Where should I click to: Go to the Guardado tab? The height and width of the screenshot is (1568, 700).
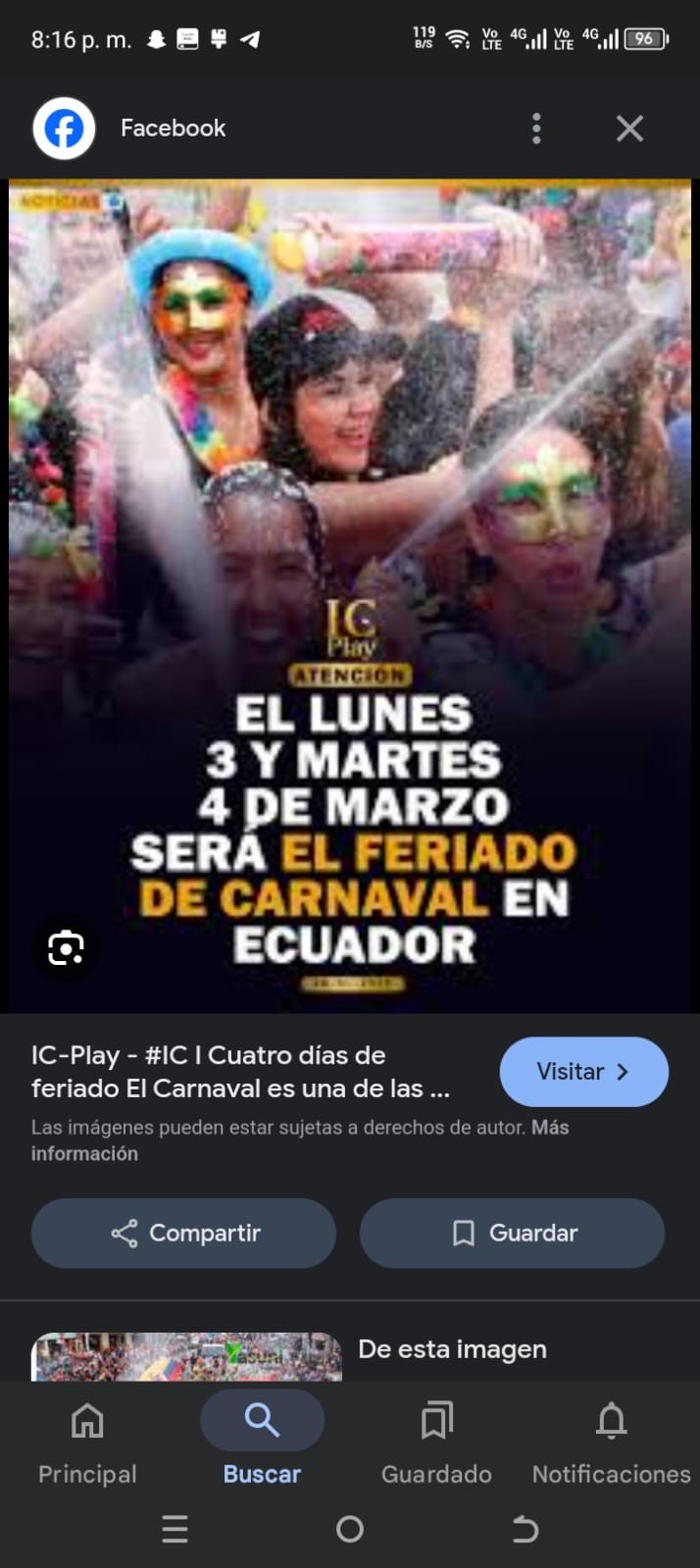pyautogui.click(x=436, y=1440)
